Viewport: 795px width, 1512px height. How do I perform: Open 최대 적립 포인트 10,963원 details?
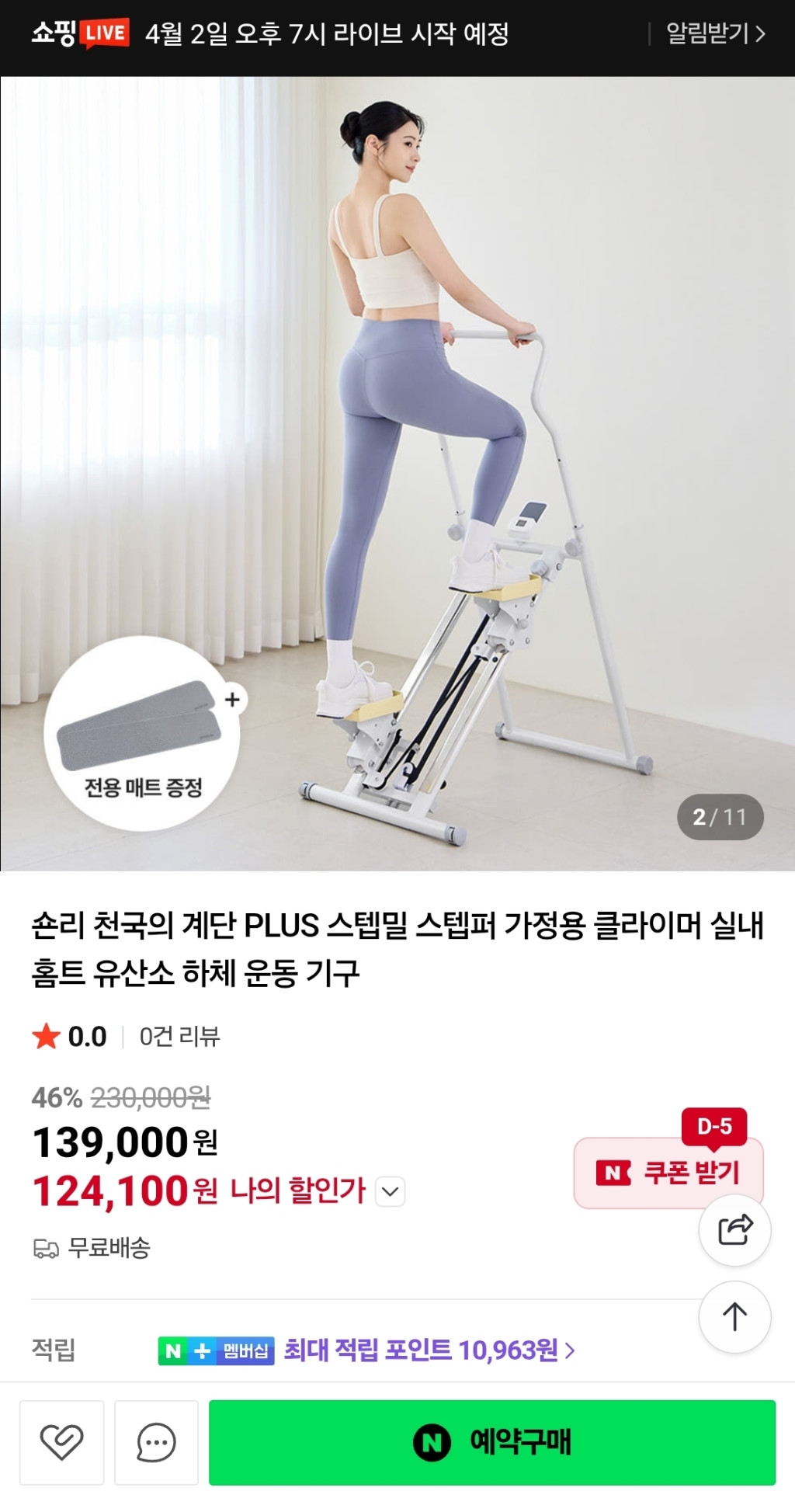click(x=428, y=1350)
